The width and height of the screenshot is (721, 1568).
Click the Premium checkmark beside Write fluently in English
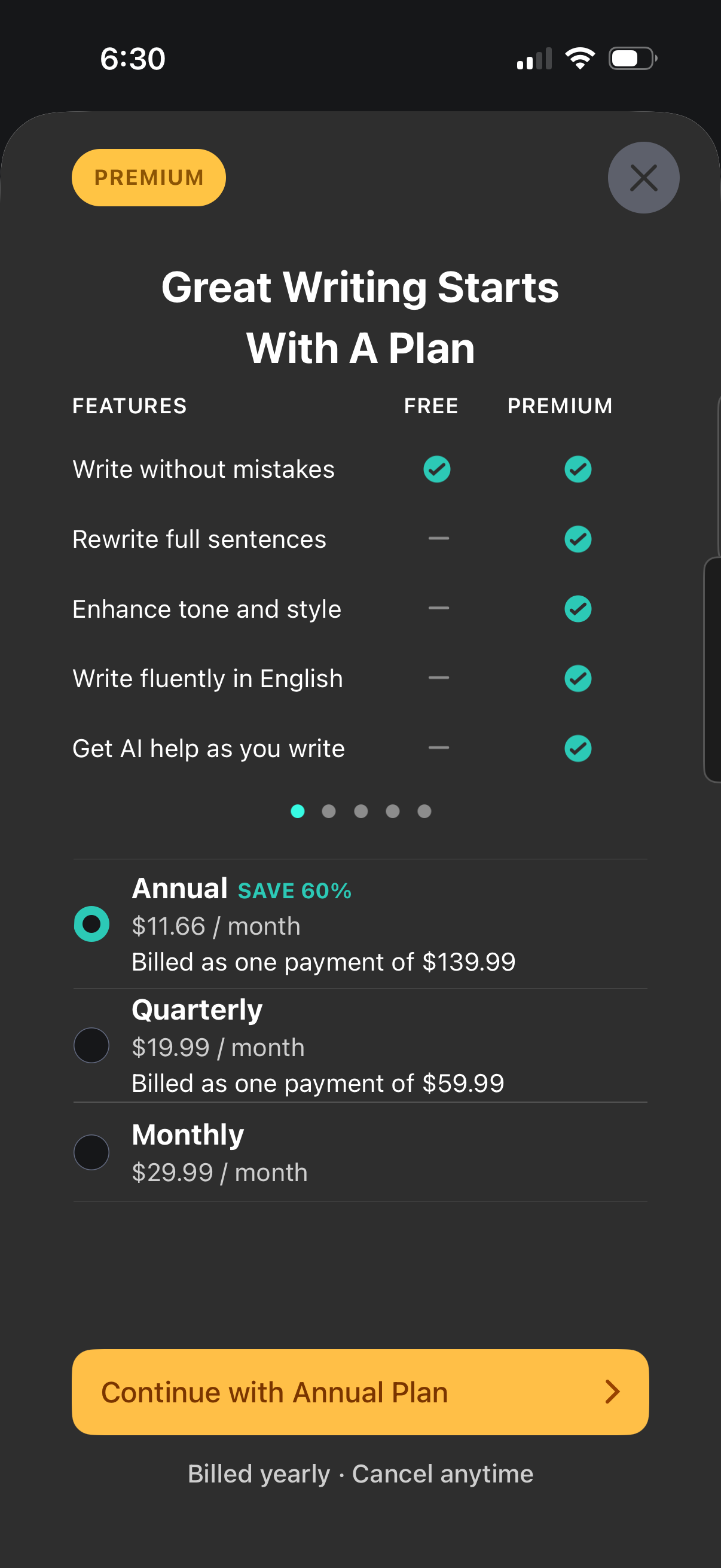pyautogui.click(x=578, y=678)
